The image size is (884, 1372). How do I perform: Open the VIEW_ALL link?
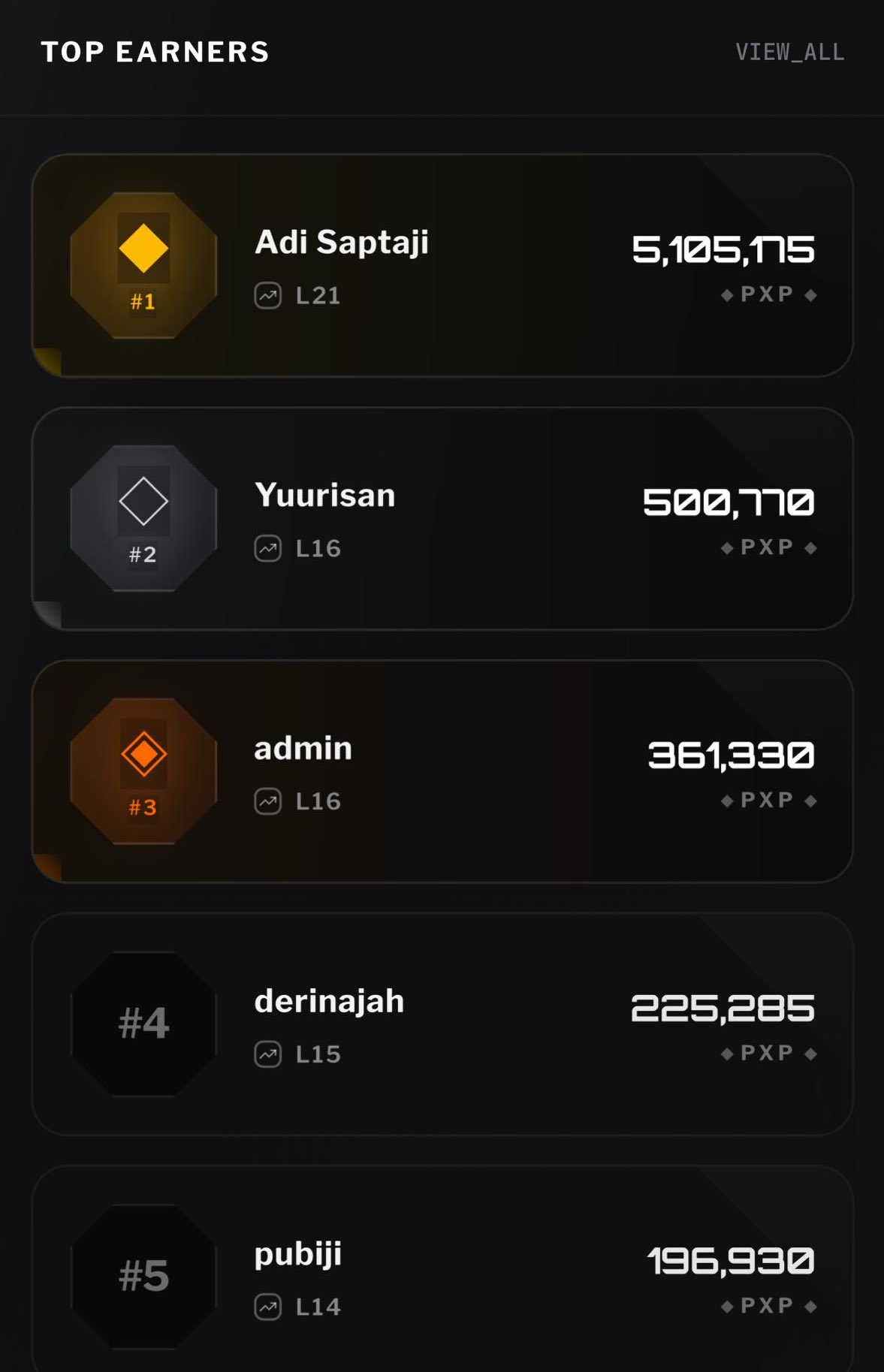coord(789,52)
